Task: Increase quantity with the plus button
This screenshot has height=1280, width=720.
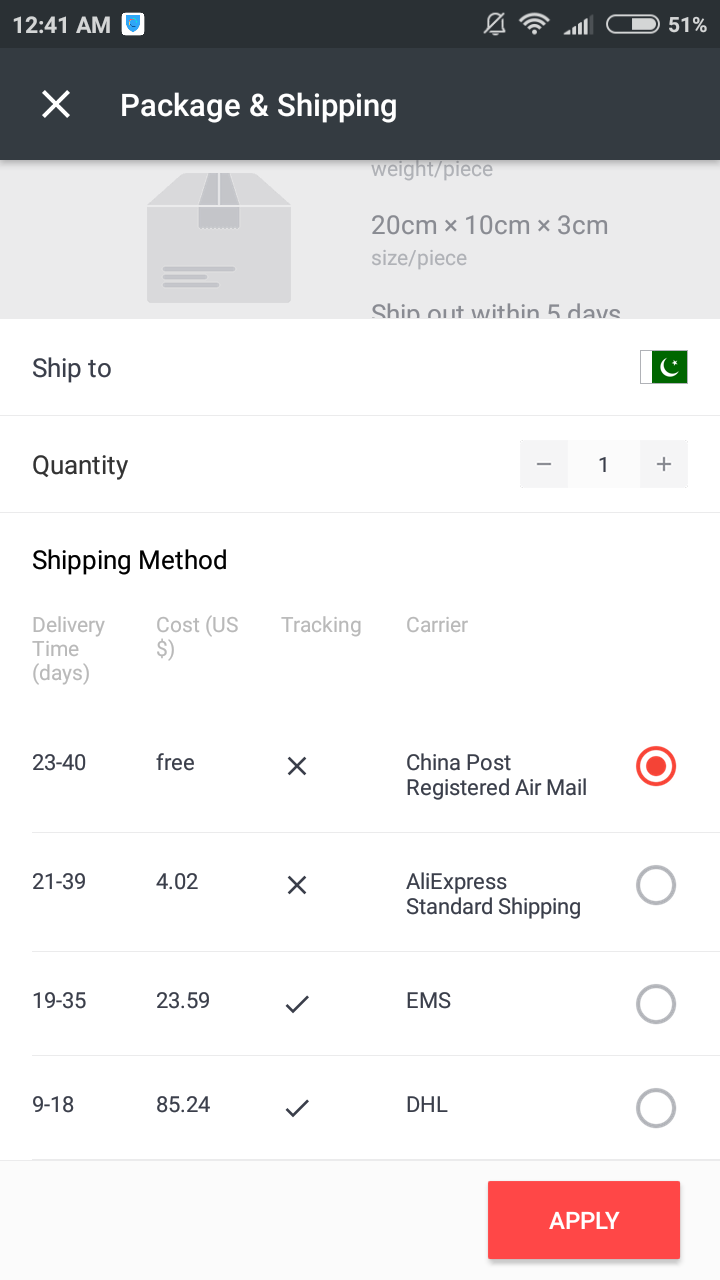Action: coord(664,464)
